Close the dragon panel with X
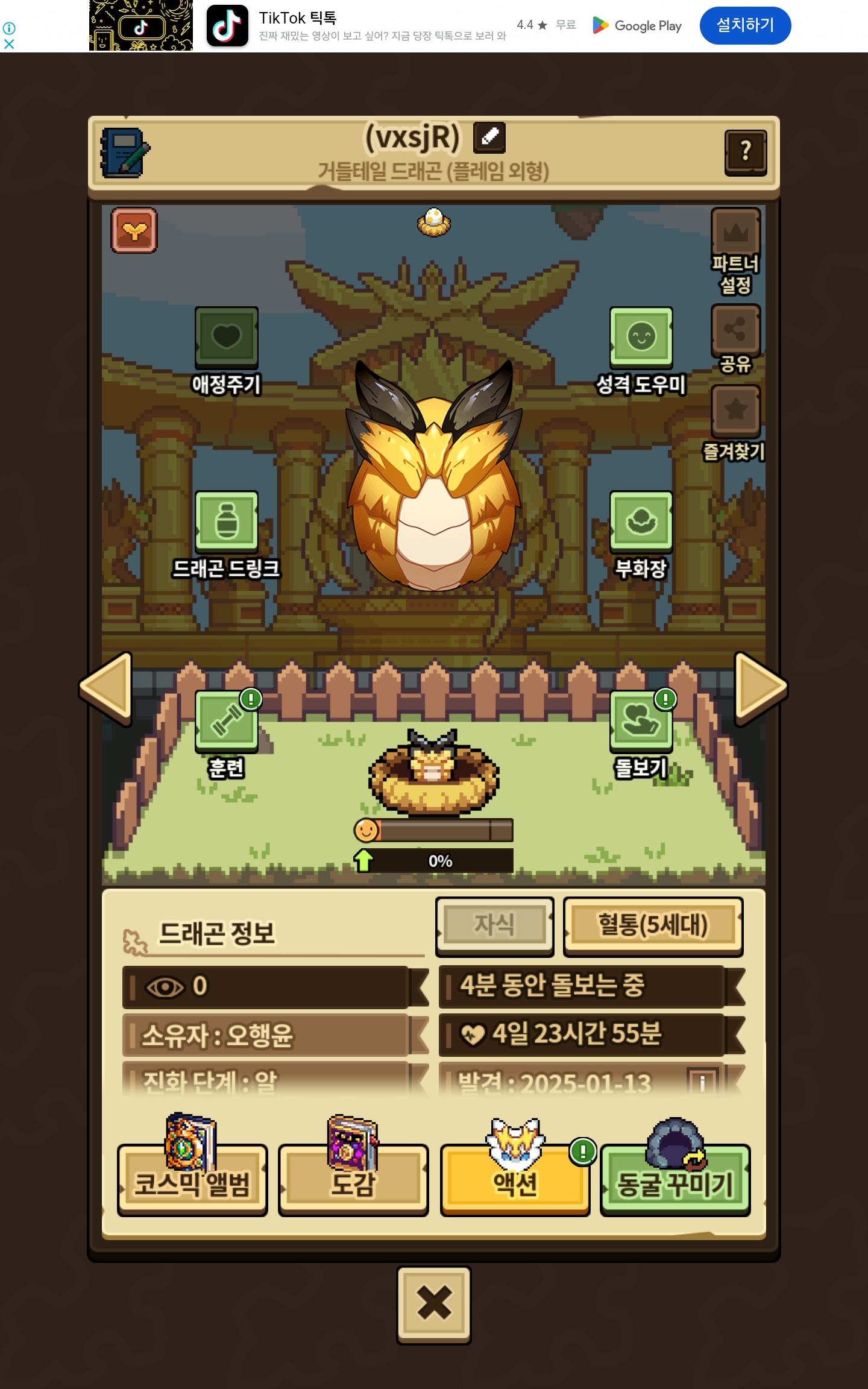Screen dimensions: 868x1389 (434, 1305)
